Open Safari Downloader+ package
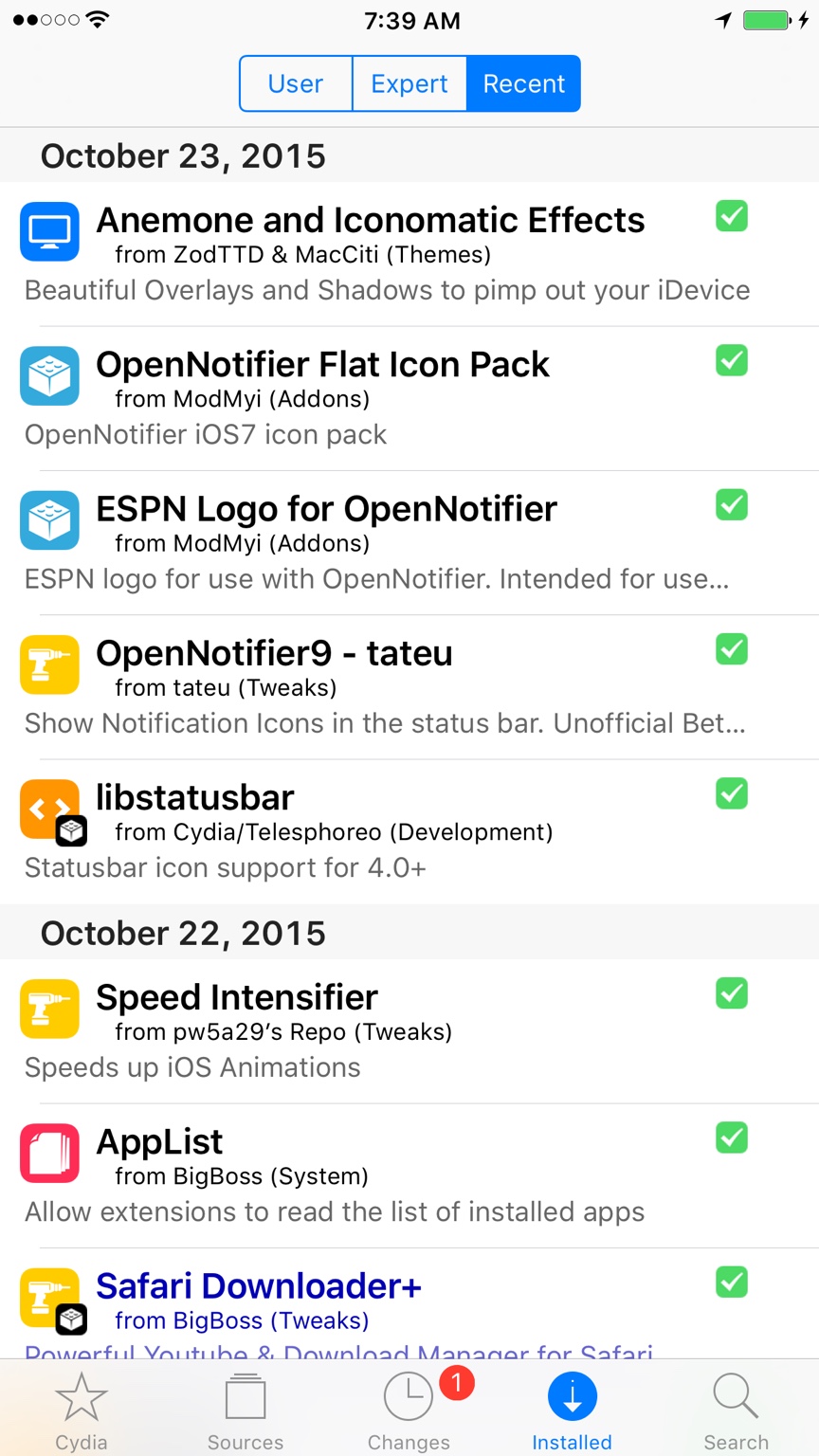This screenshot has width=819, height=1456. tap(258, 1303)
